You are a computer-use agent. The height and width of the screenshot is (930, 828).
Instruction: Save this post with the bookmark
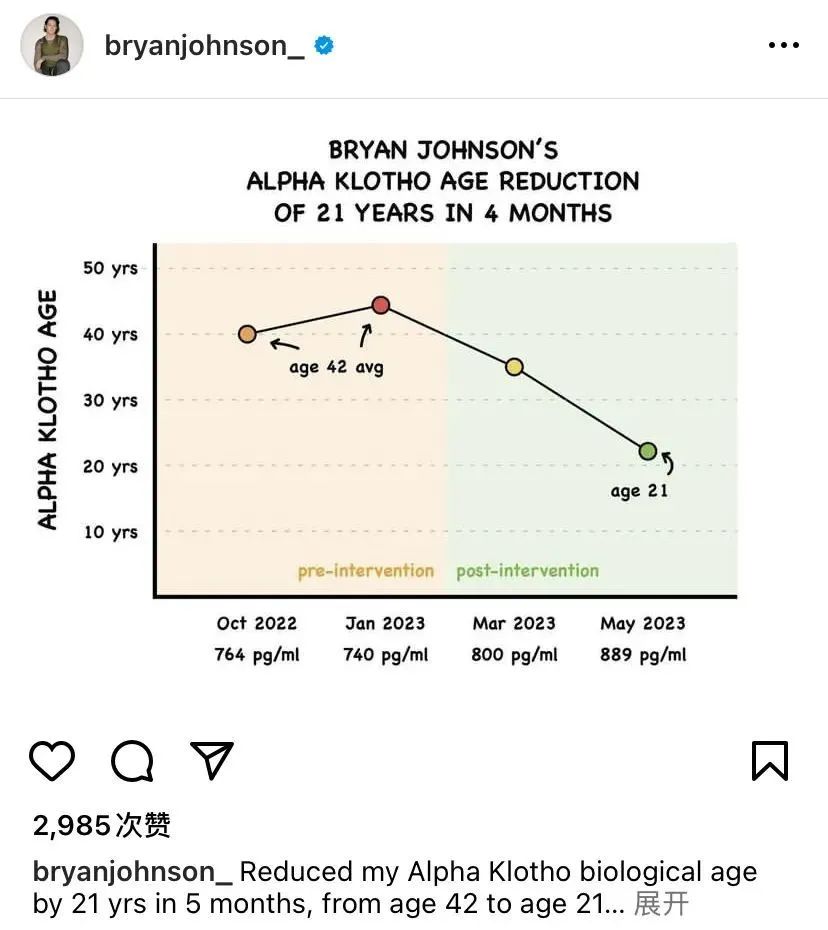click(x=770, y=761)
